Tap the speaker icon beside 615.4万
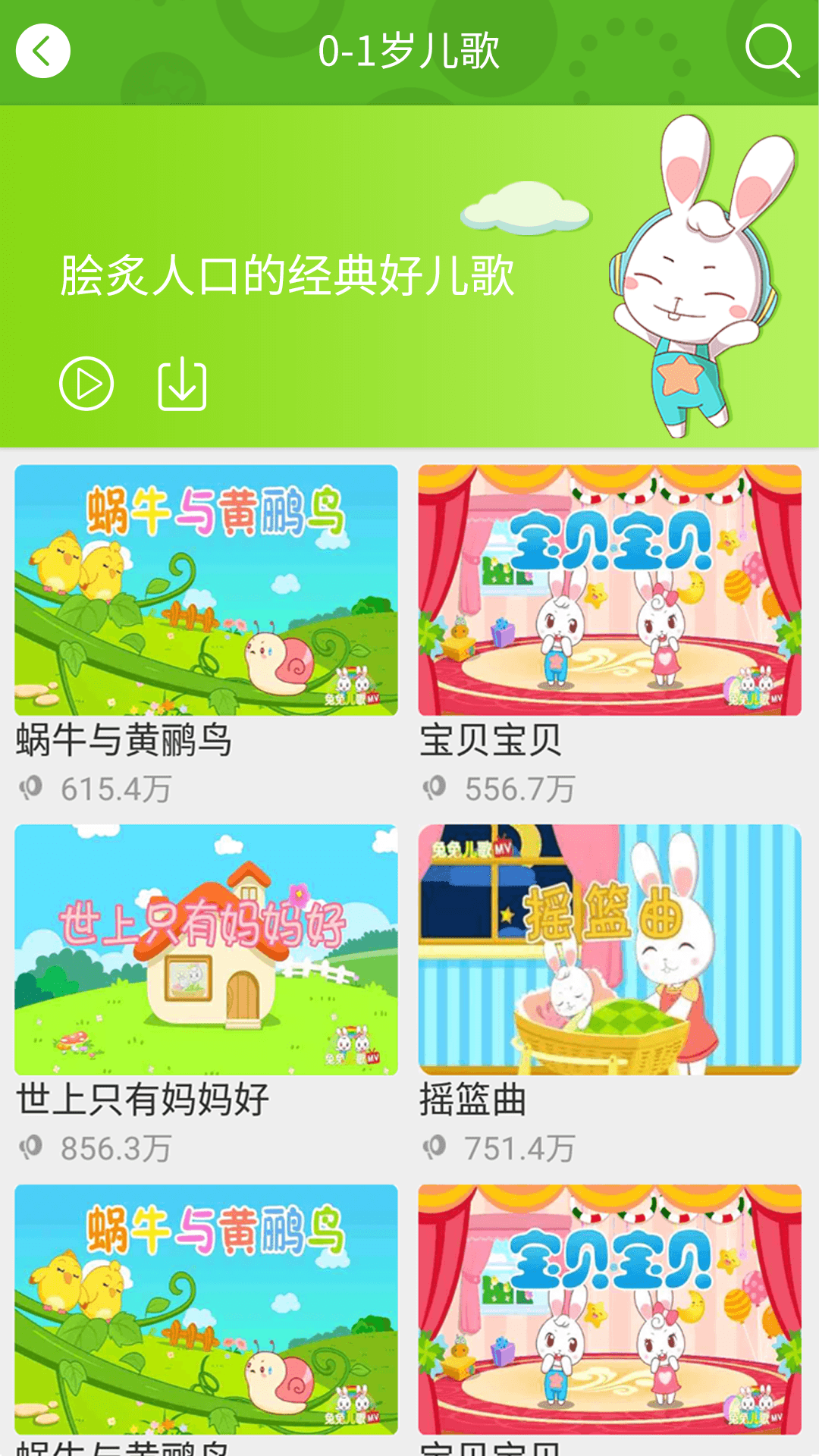This screenshot has width=819, height=1456. 30,789
